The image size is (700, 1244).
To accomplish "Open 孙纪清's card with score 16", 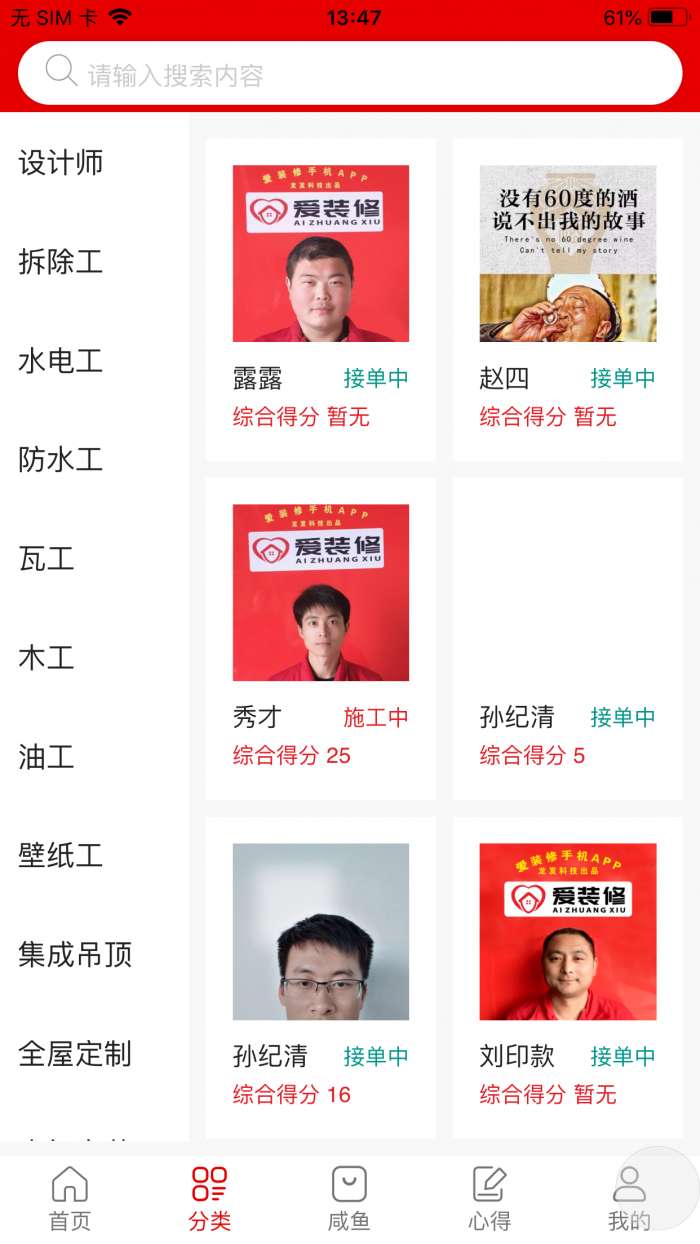I will coord(321,977).
